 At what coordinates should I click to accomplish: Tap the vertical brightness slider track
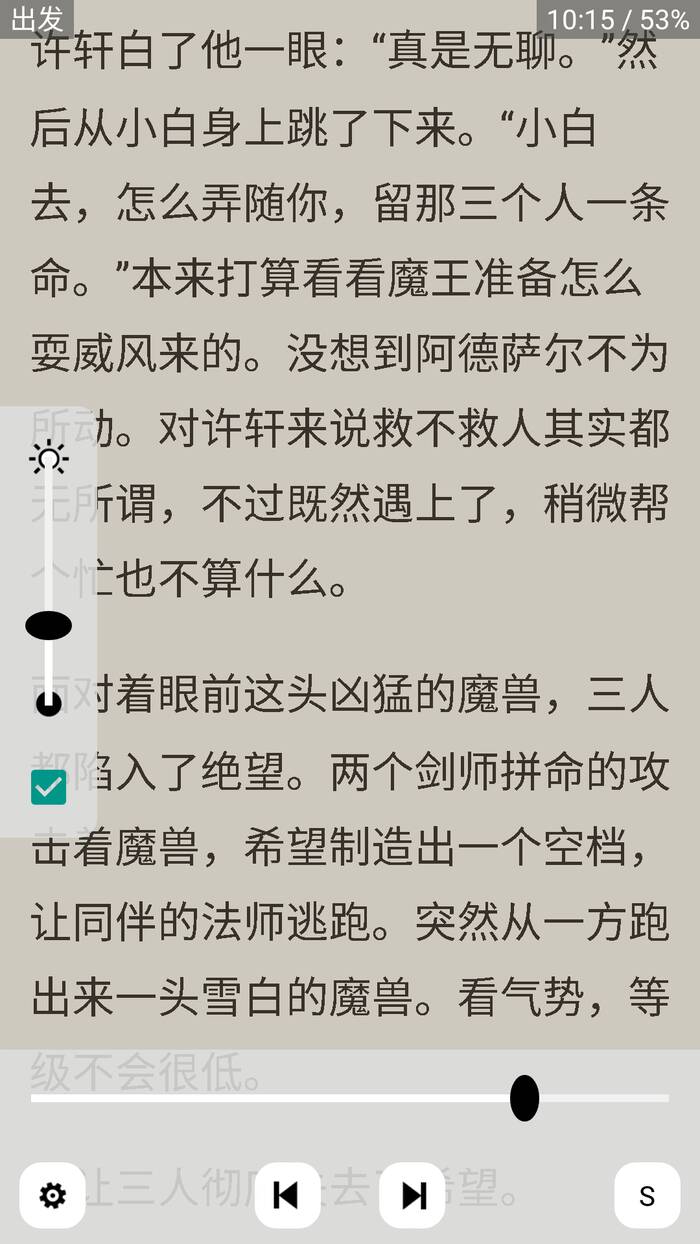click(x=48, y=550)
